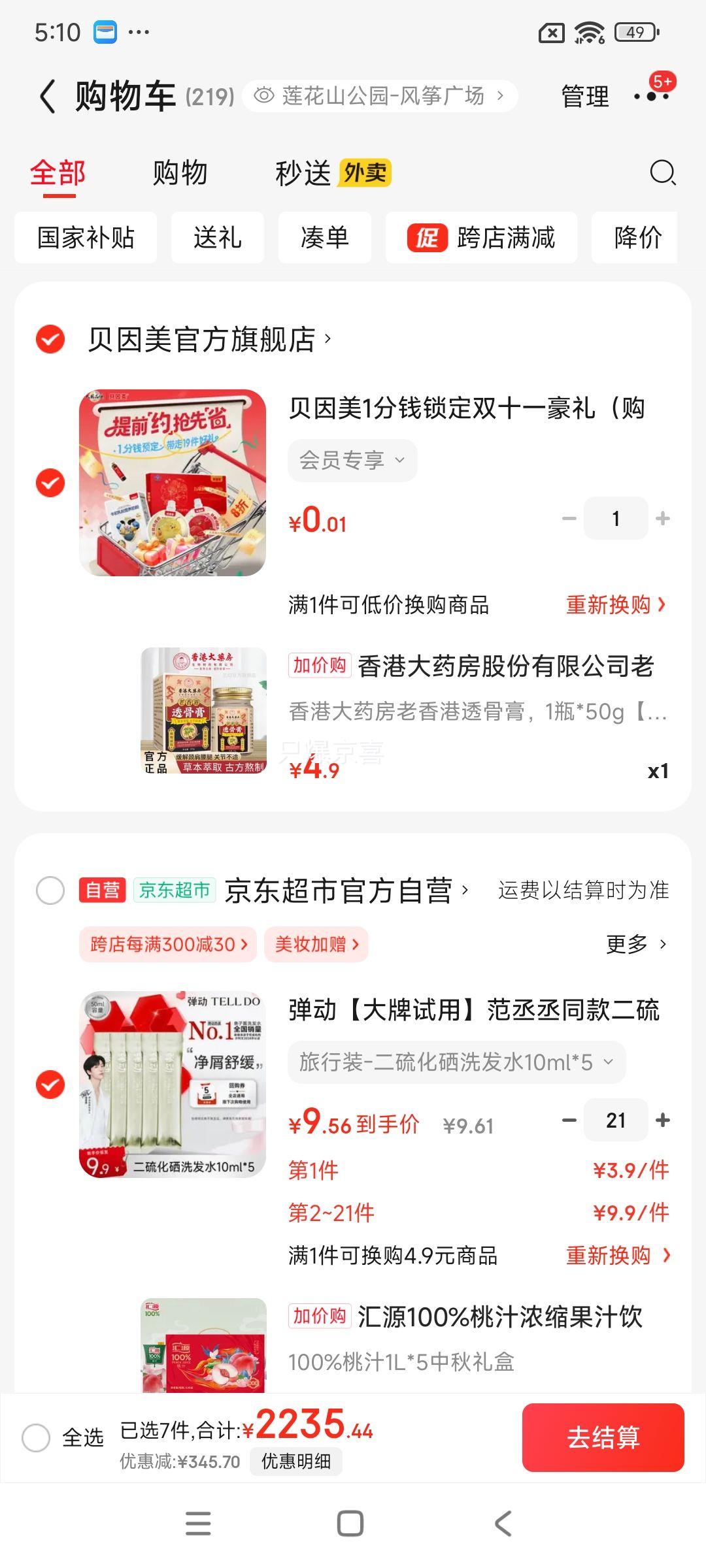
Task: Filter by 国家补贴 chip
Action: [x=86, y=238]
